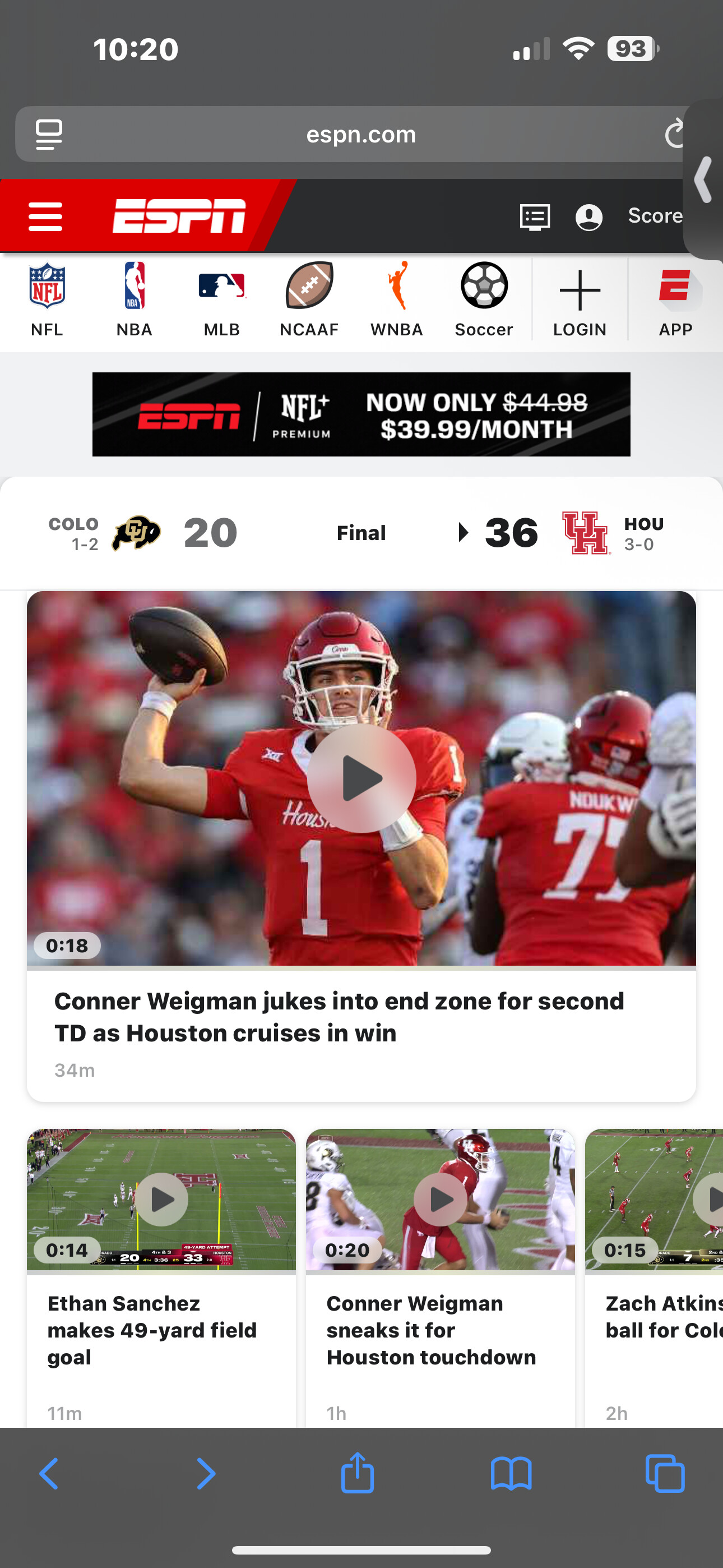The image size is (723, 1568).
Task: Play Conner Weigman sneaks touchdown clip
Action: tap(440, 1199)
